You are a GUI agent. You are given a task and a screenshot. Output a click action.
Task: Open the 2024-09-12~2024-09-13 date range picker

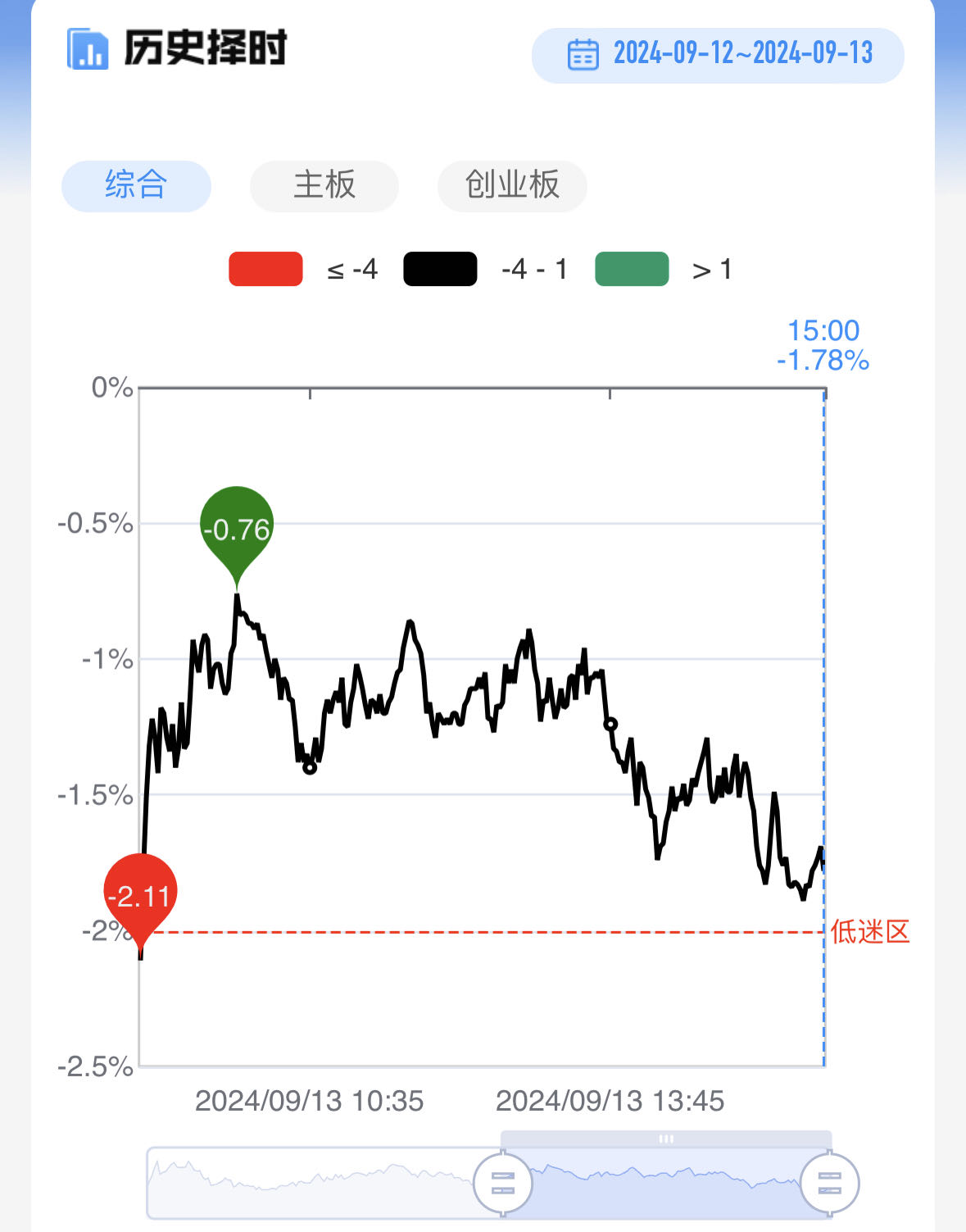718,55
